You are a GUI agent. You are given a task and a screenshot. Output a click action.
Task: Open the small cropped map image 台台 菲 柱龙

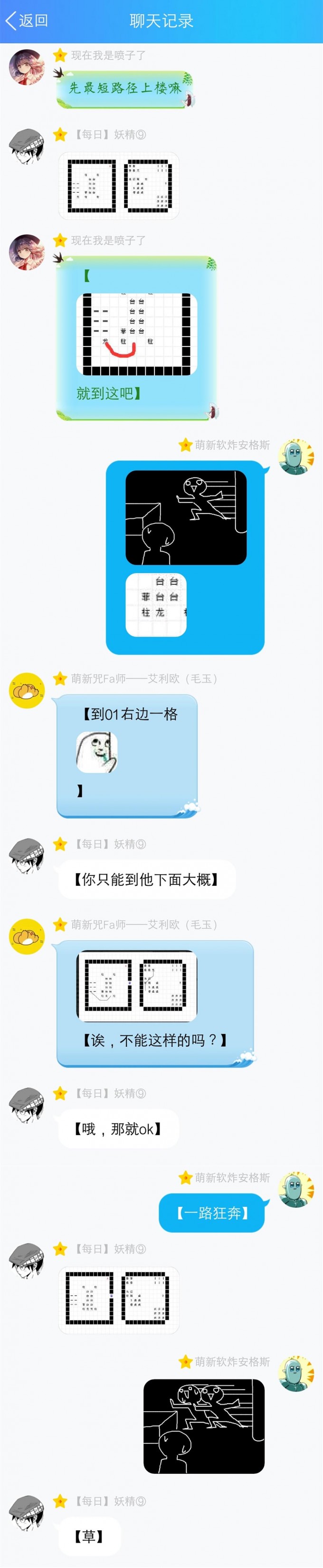click(156, 605)
